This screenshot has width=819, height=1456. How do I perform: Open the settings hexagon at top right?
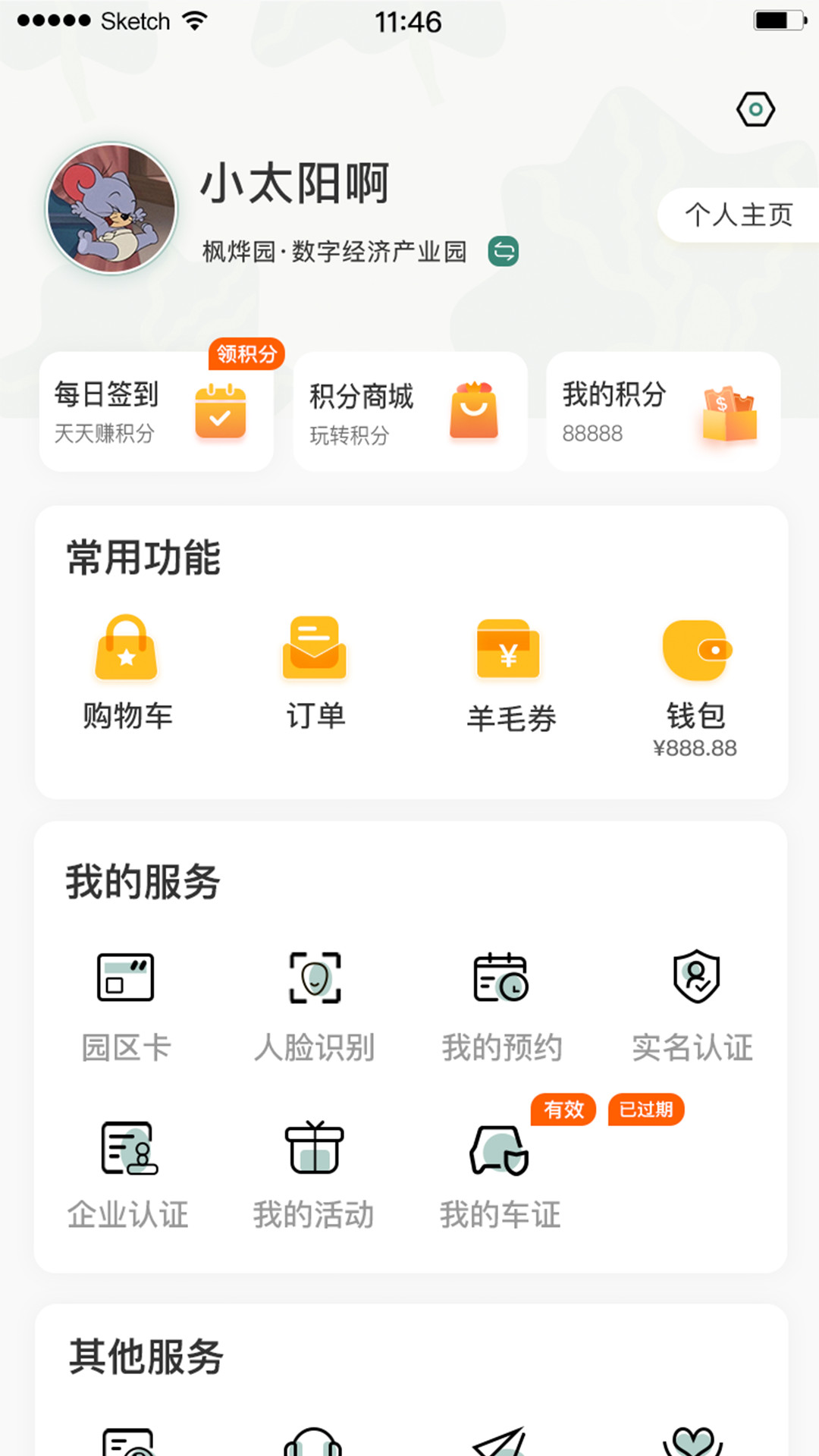pos(755,110)
